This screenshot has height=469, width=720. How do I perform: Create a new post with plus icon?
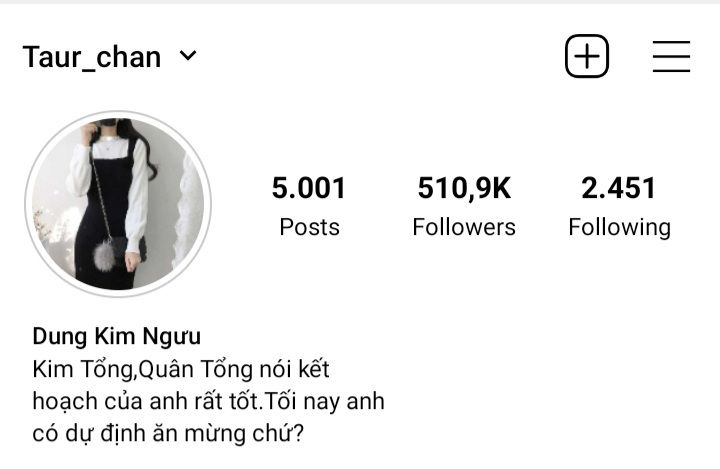coord(587,57)
